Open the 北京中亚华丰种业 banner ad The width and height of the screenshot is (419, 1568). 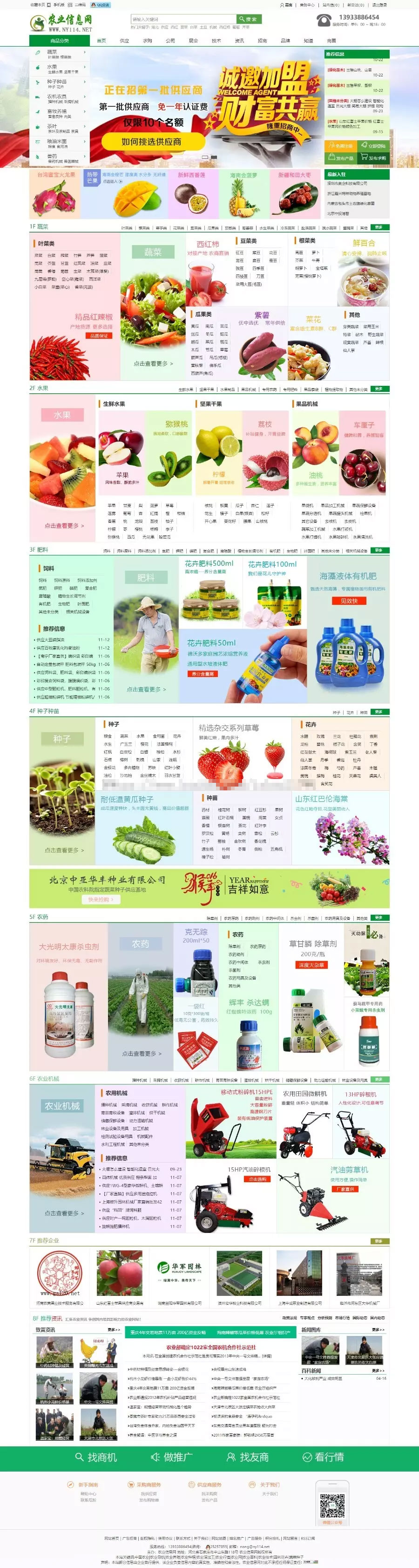click(209, 888)
